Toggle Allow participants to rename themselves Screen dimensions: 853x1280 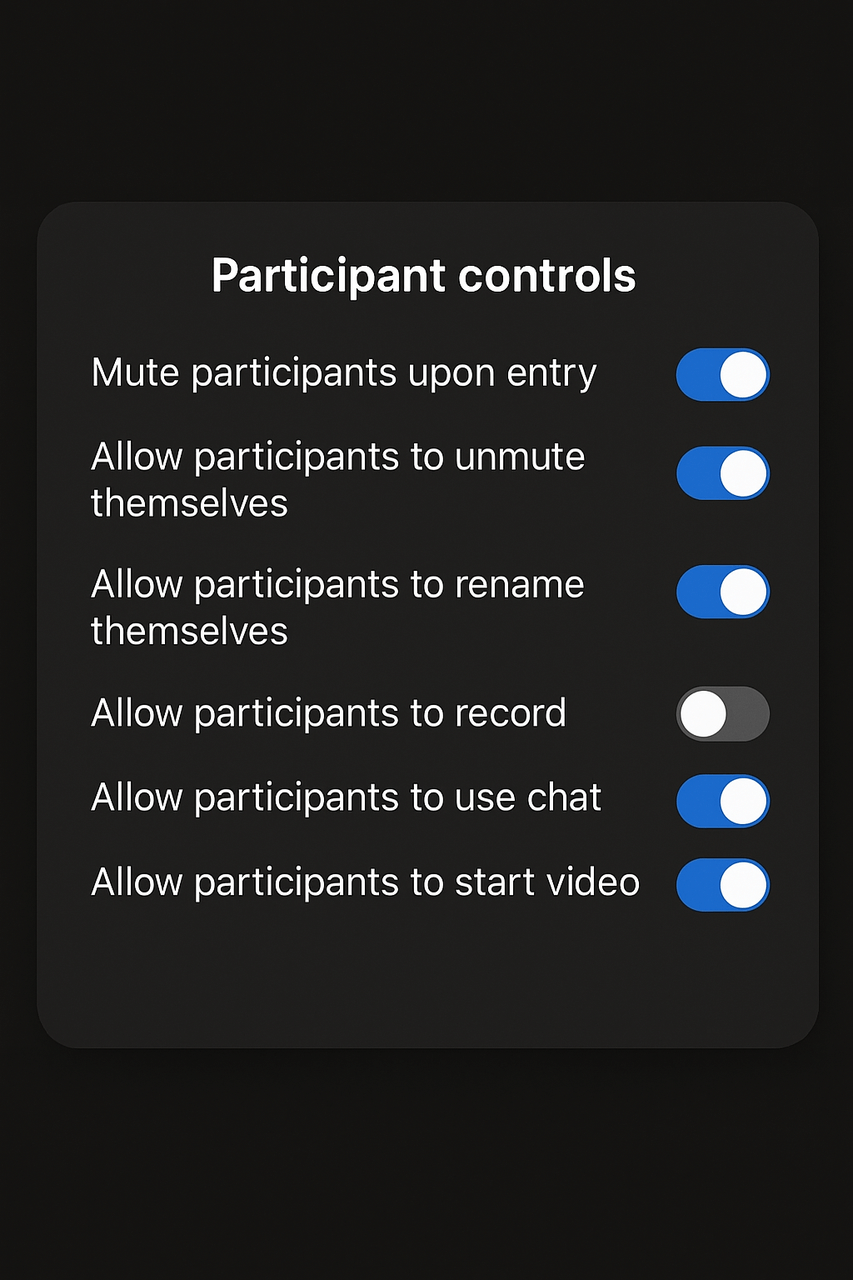coord(722,592)
